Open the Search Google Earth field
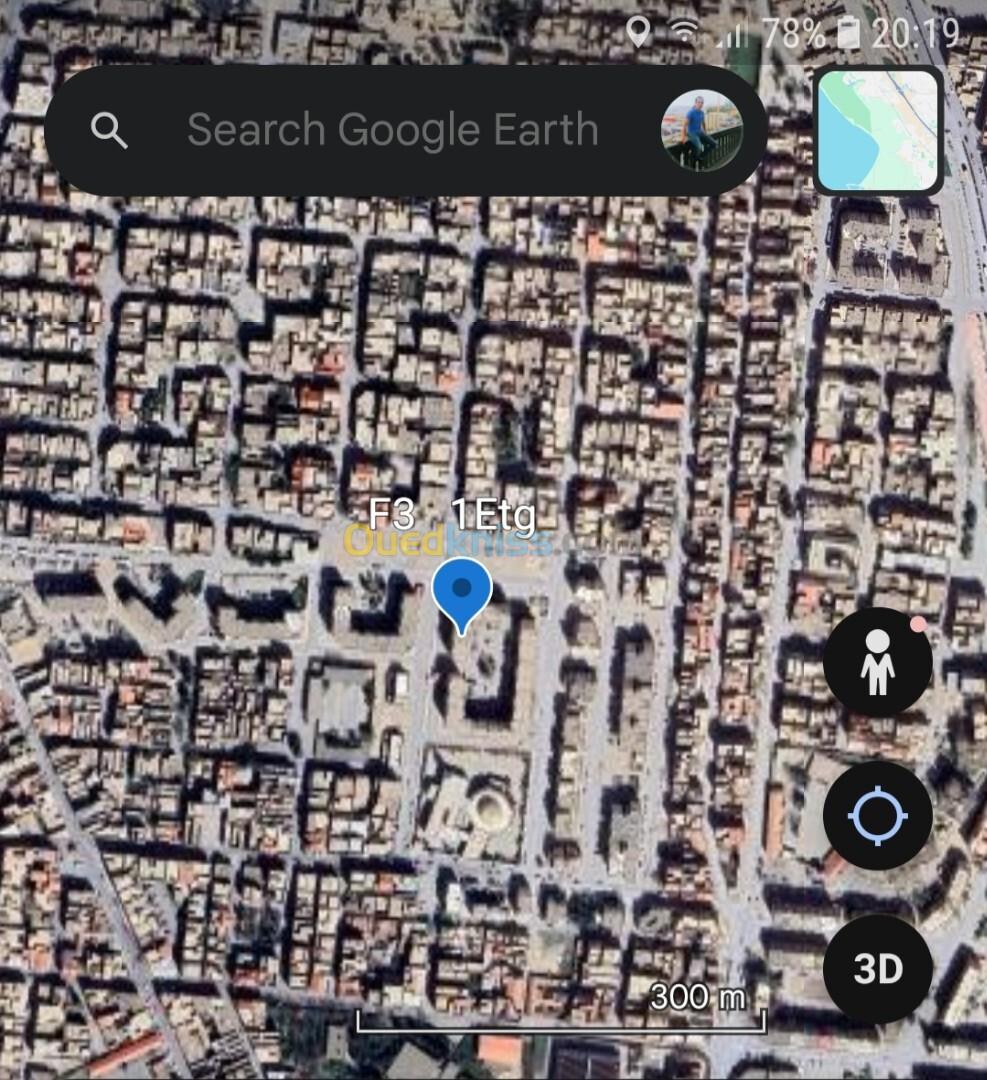This screenshot has width=987, height=1080. [392, 130]
